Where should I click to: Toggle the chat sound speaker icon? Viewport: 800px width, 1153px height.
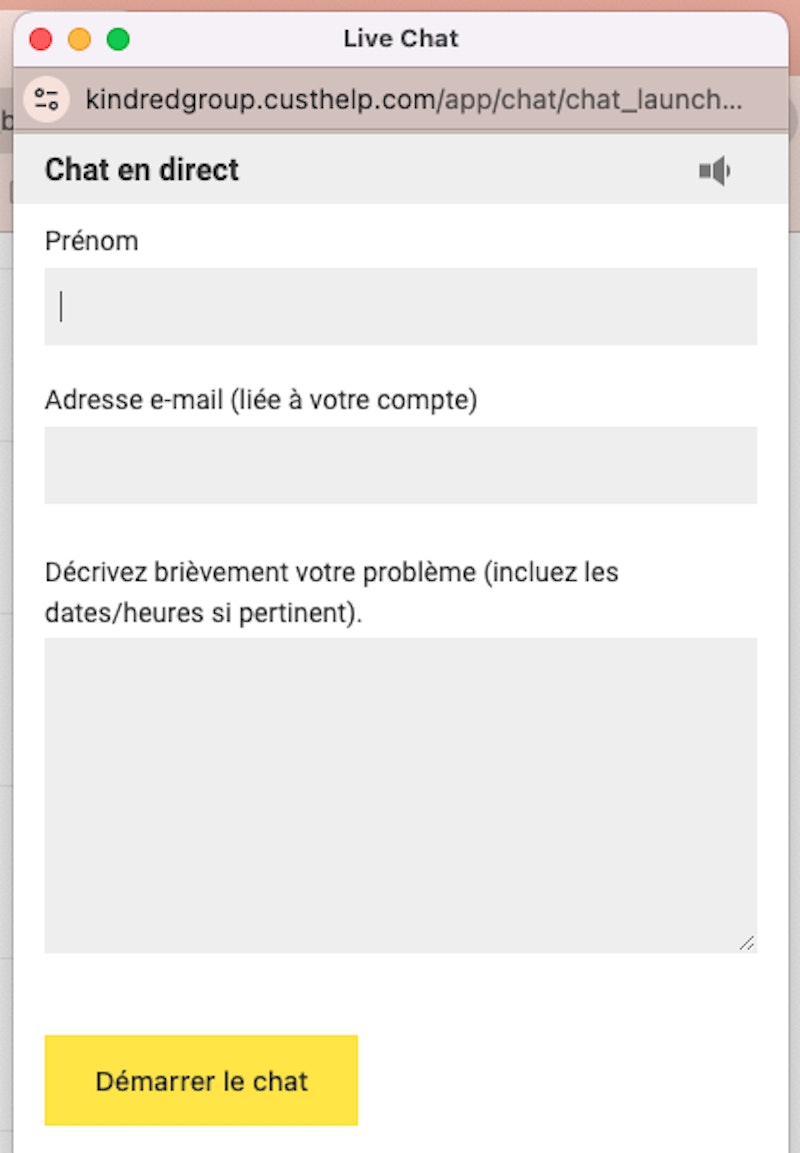[714, 172]
